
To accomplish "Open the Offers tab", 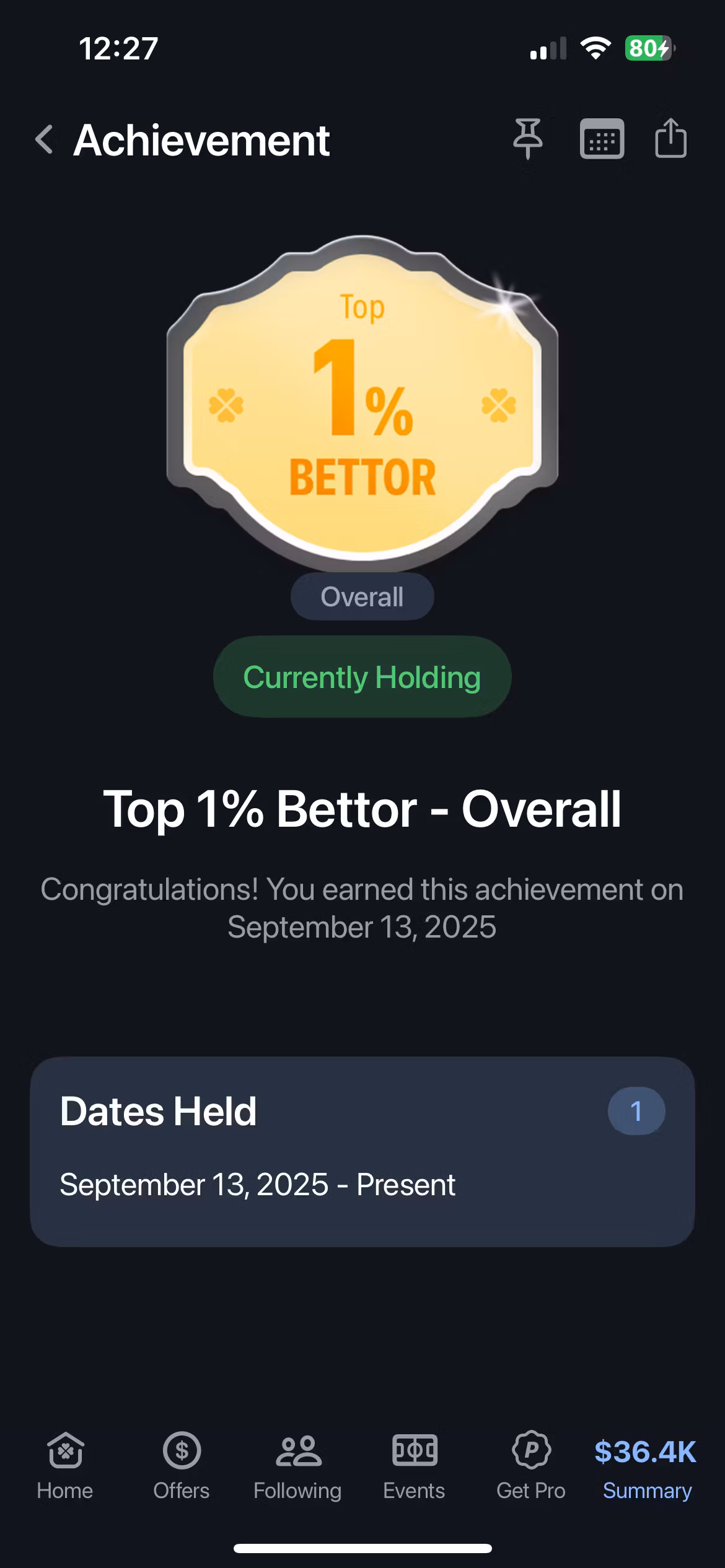I will click(182, 1465).
